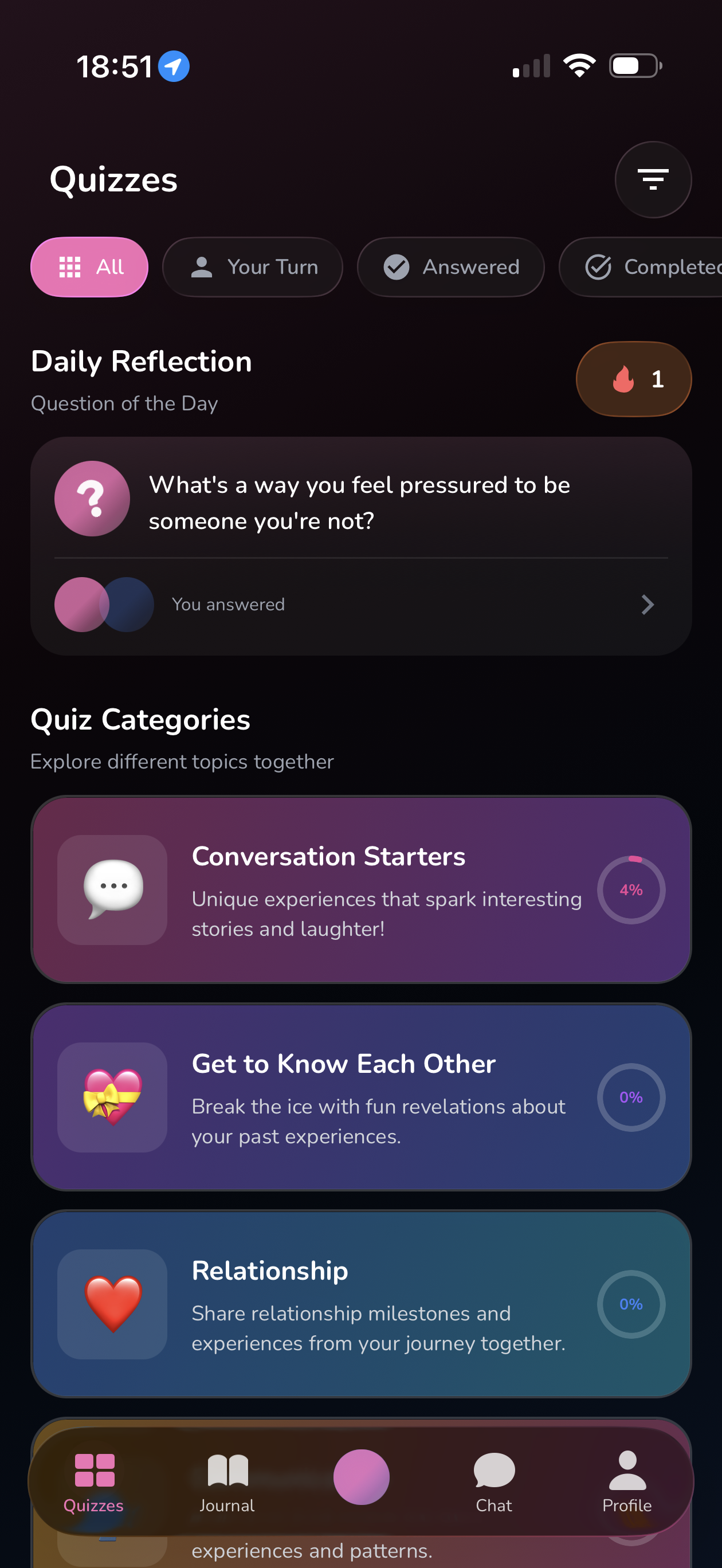Image resolution: width=722 pixels, height=1568 pixels.
Task: Open the Relationship quiz category
Action: click(361, 1304)
